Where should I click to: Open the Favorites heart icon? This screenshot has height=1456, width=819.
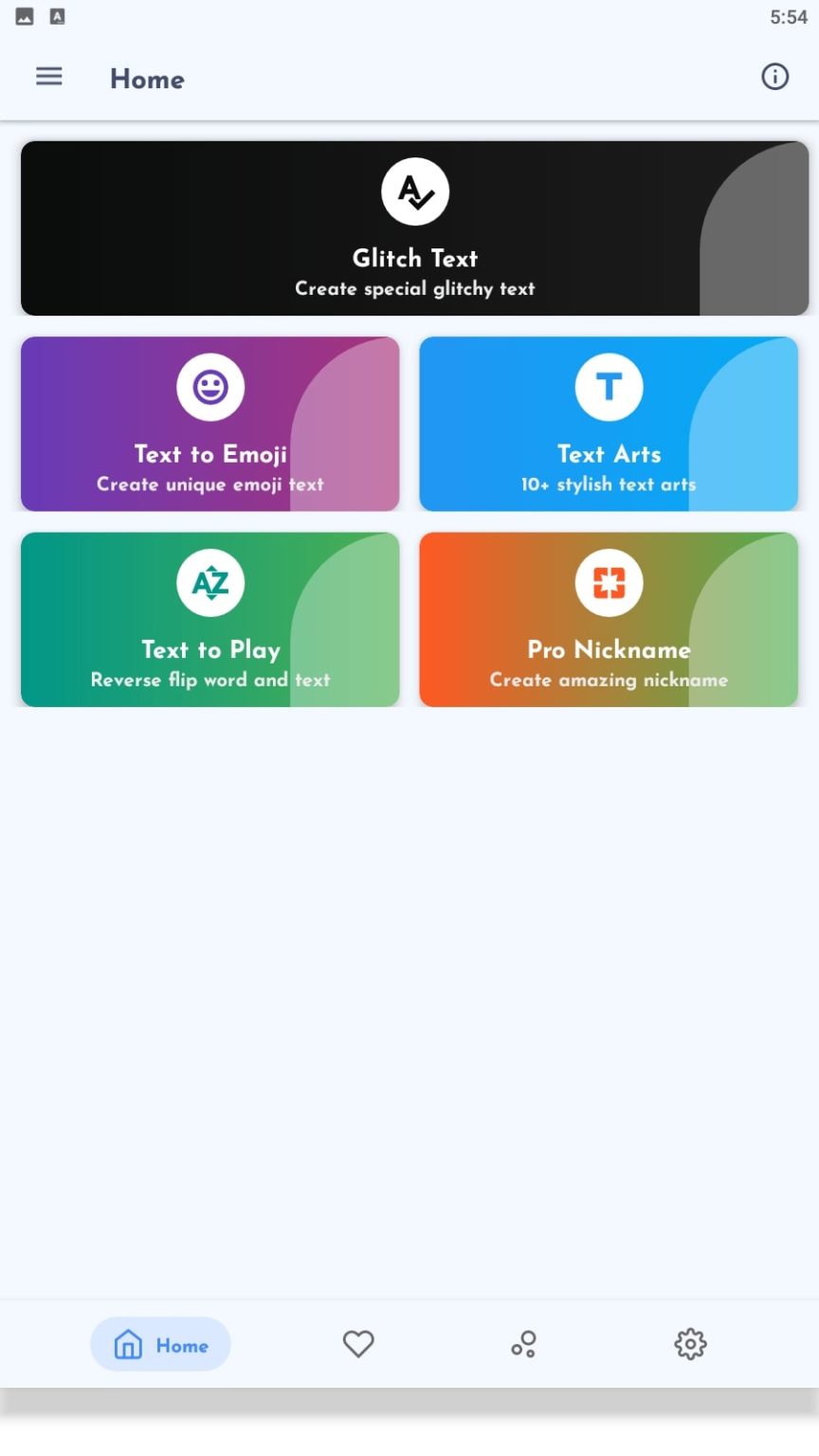click(x=357, y=1343)
